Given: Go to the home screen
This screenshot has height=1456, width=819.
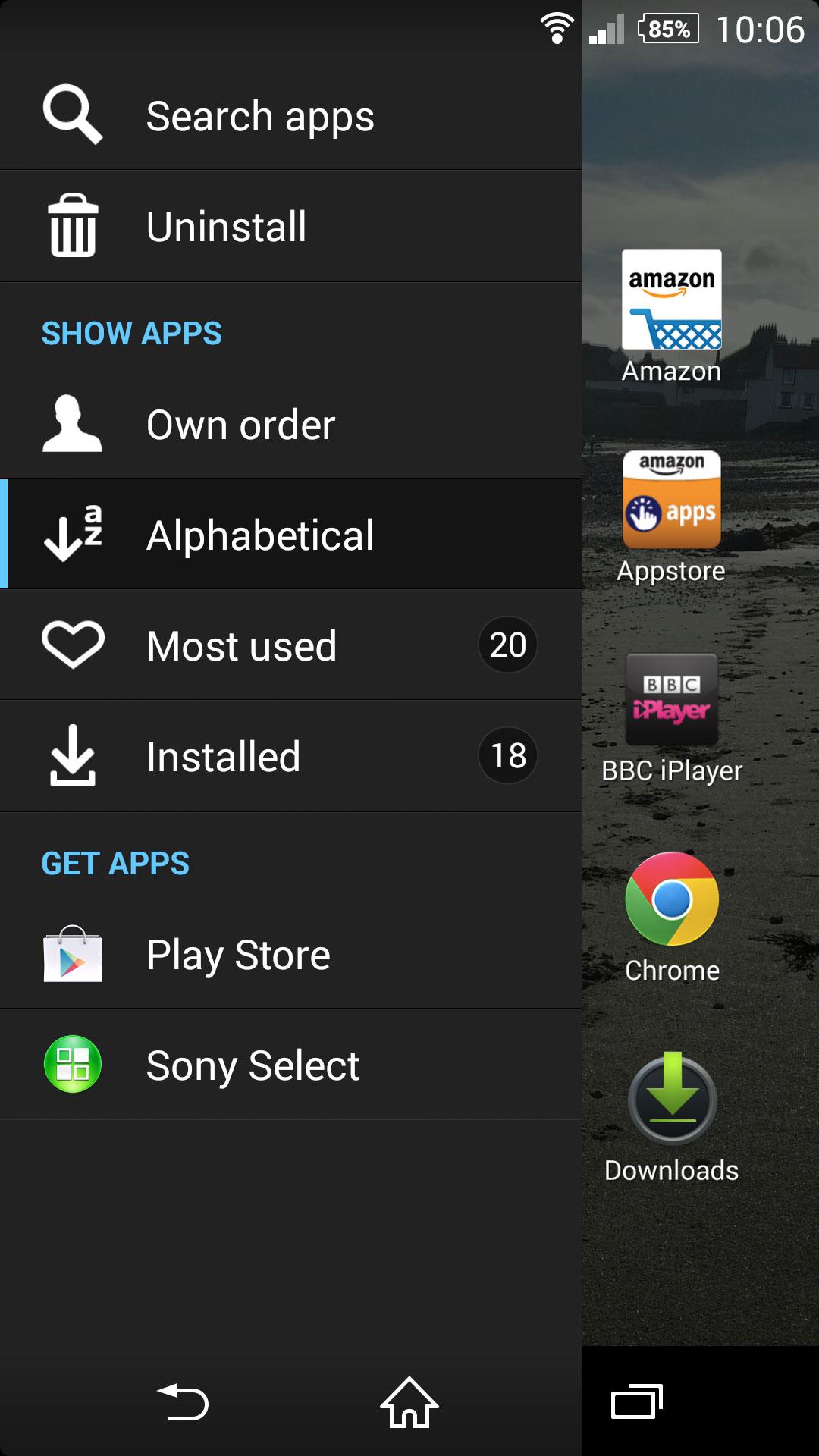Looking at the screenshot, I should coord(409,1402).
